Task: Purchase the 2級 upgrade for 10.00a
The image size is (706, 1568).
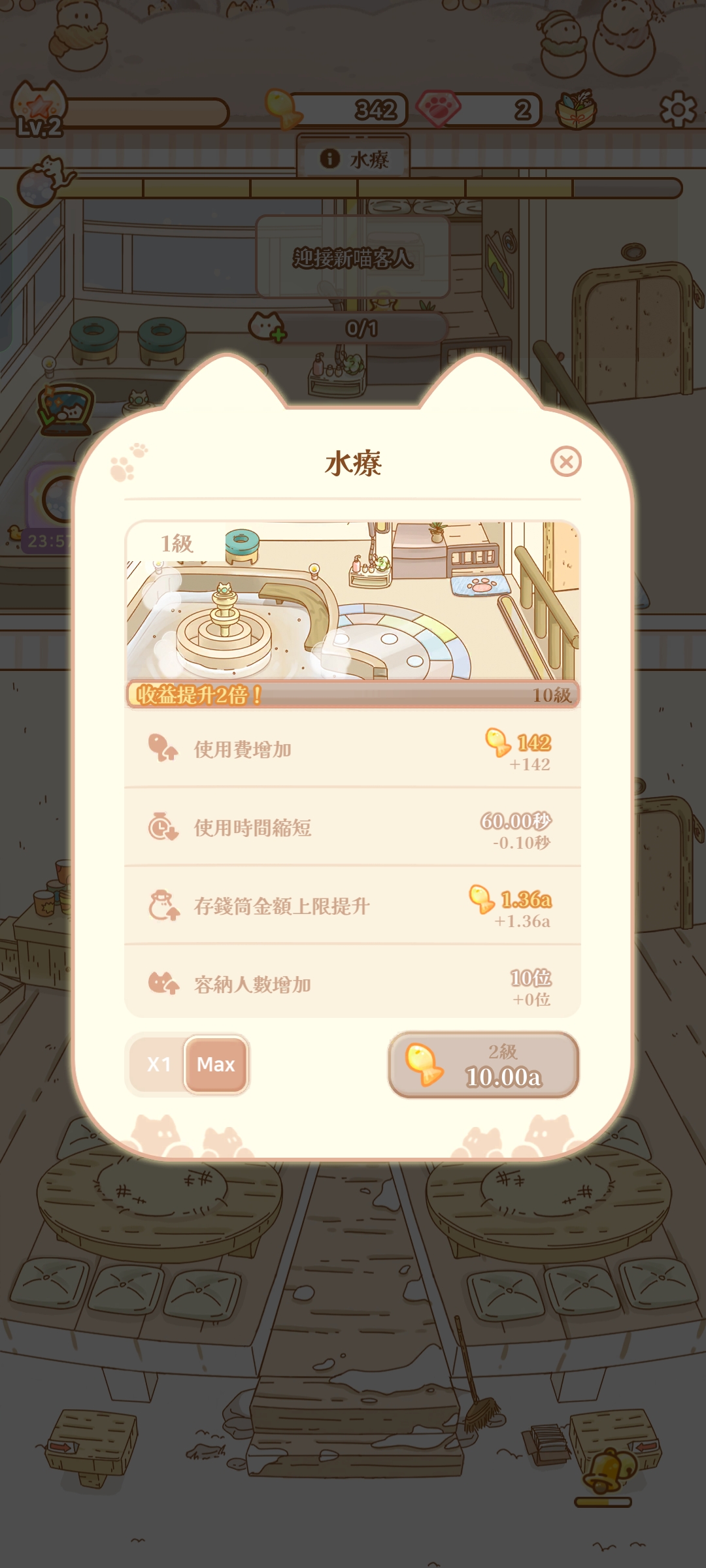Action: click(484, 1064)
